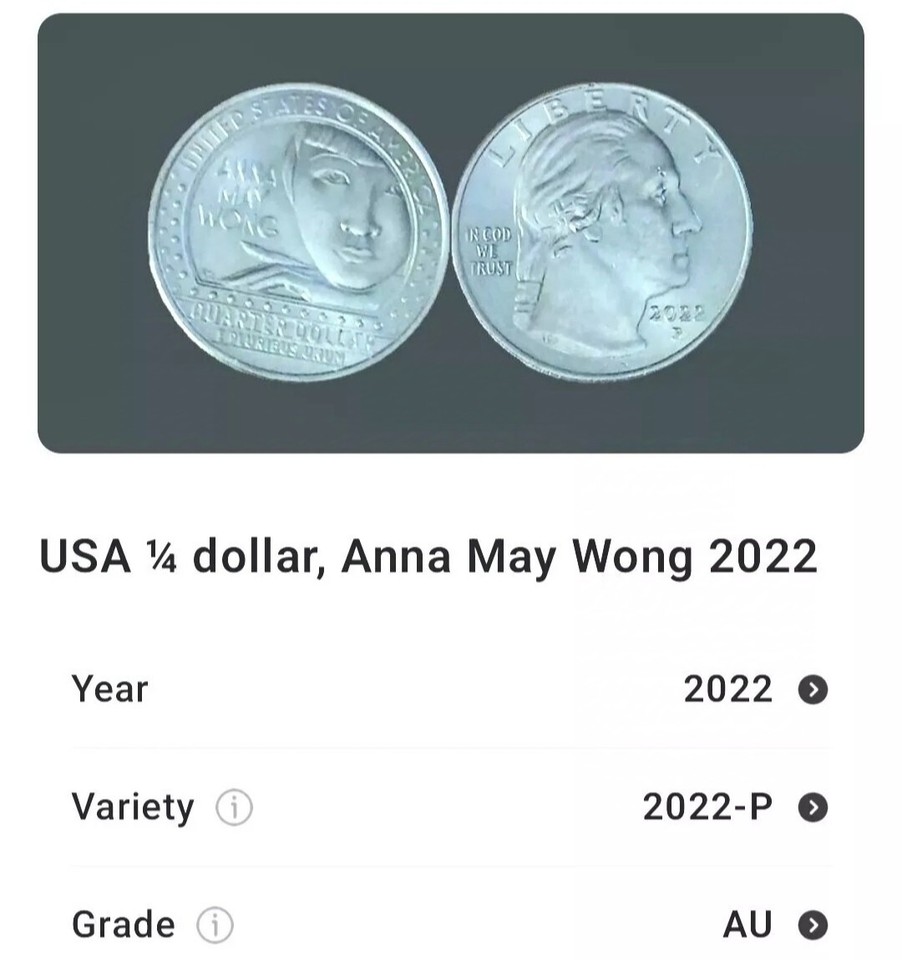The height and width of the screenshot is (960, 902).
Task: Click the circled arrow next to 2022
Action: [816, 688]
